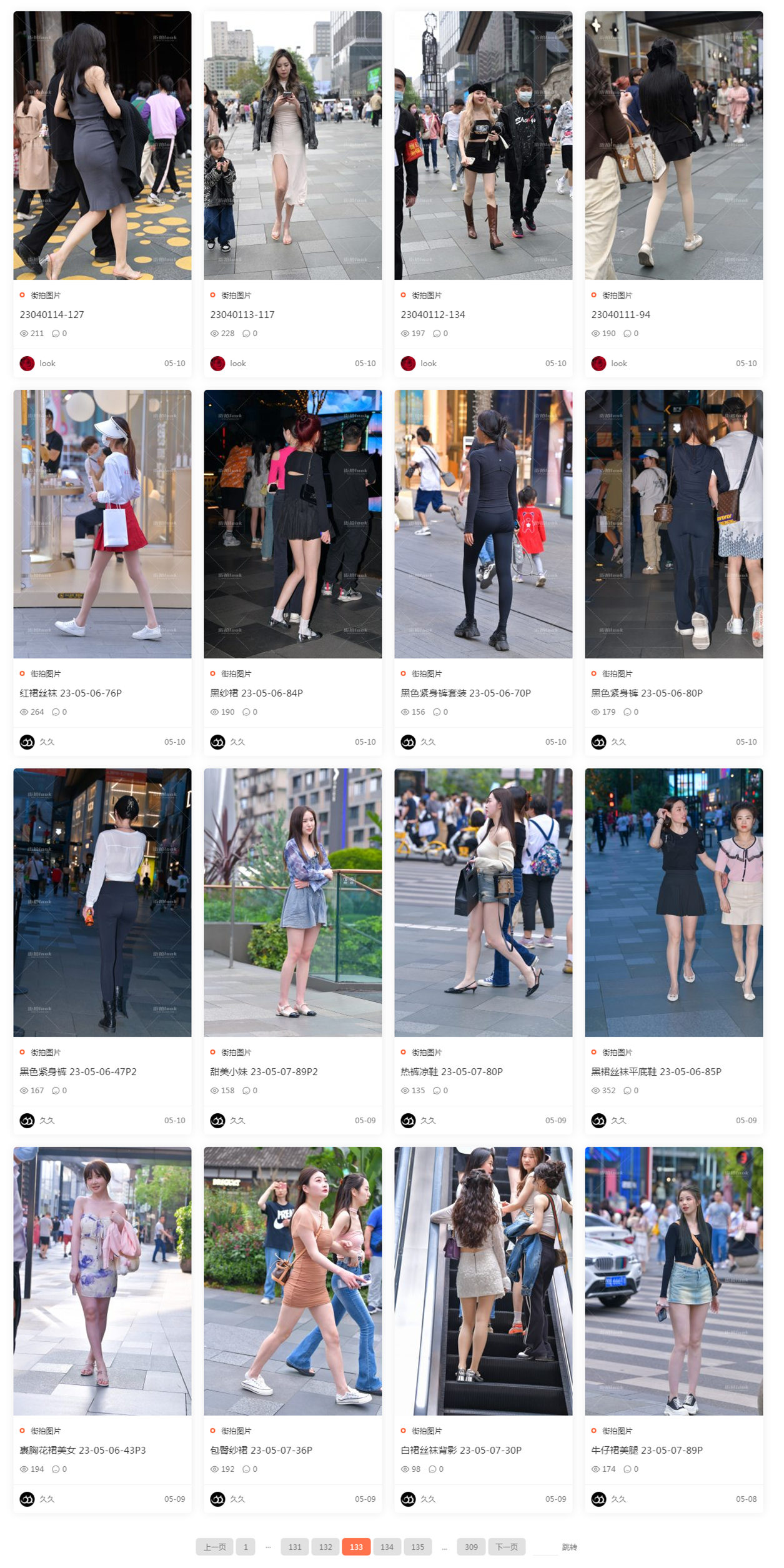Focus the page number input field
The height and width of the screenshot is (1568, 784).
point(545,1547)
